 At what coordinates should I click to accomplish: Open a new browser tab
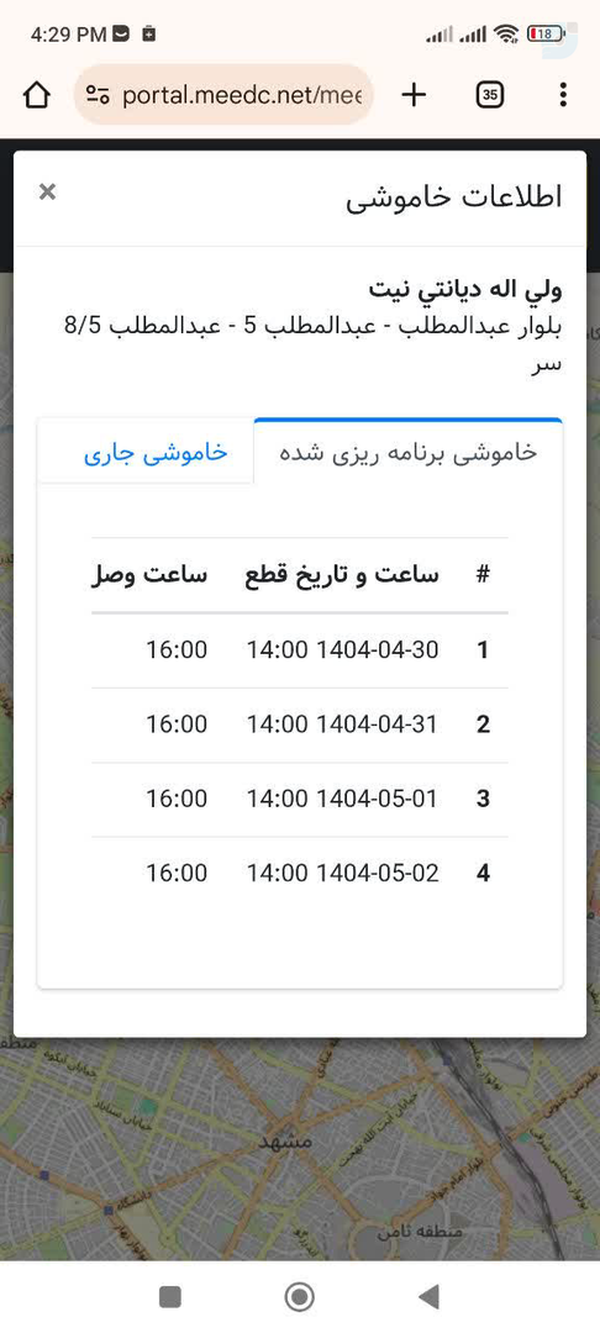(413, 95)
